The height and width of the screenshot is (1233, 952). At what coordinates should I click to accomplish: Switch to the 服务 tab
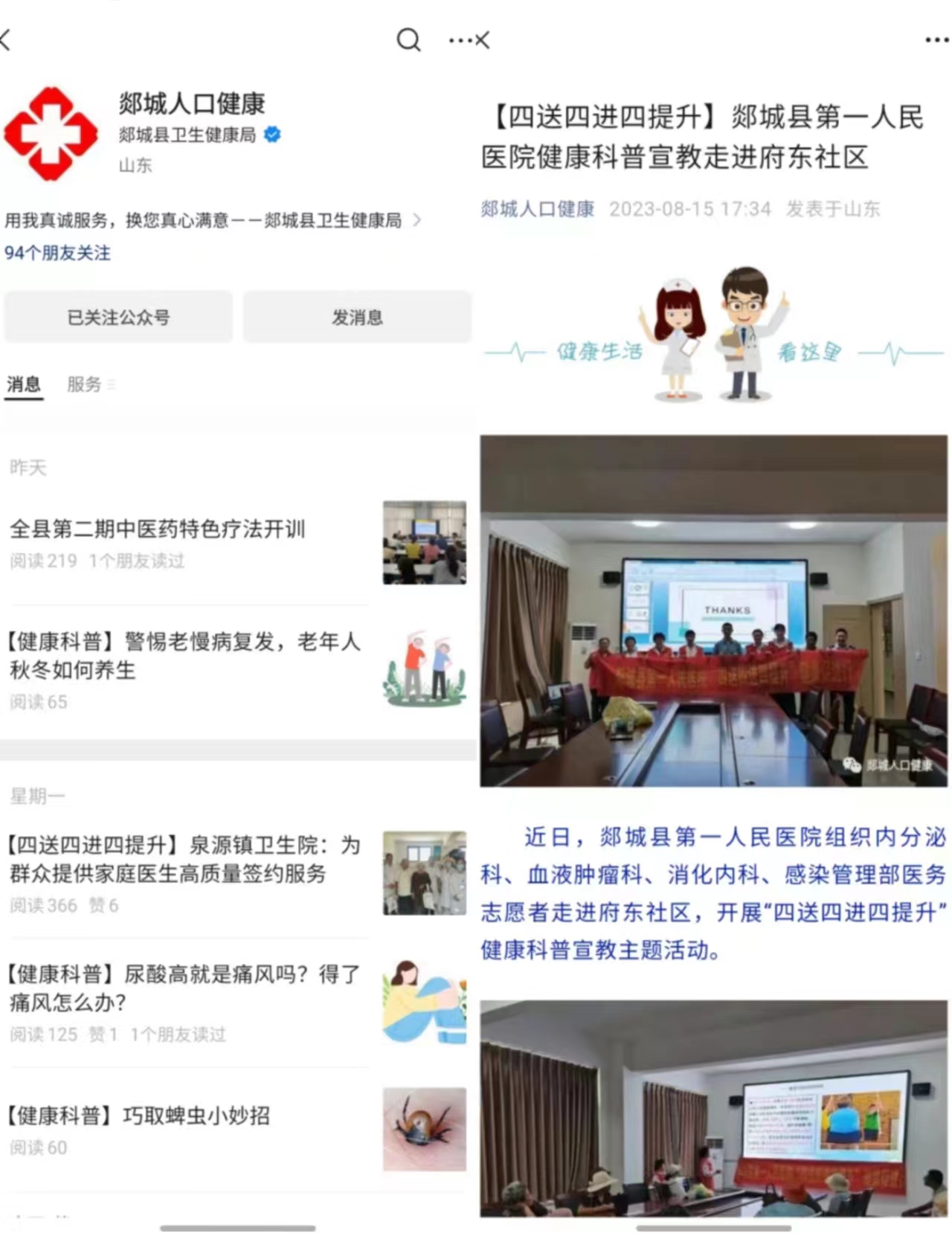[x=84, y=384]
